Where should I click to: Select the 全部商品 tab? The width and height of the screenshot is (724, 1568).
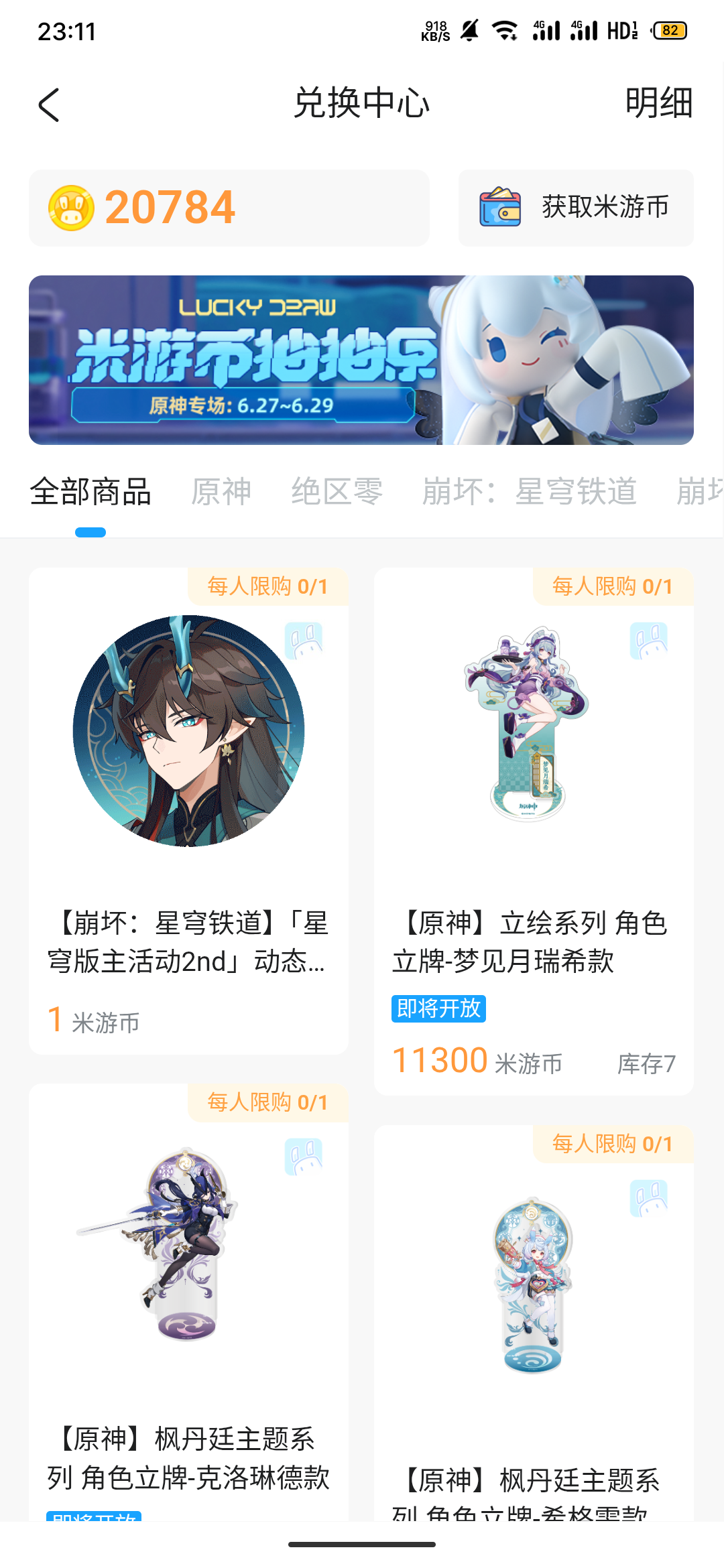pos(90,492)
